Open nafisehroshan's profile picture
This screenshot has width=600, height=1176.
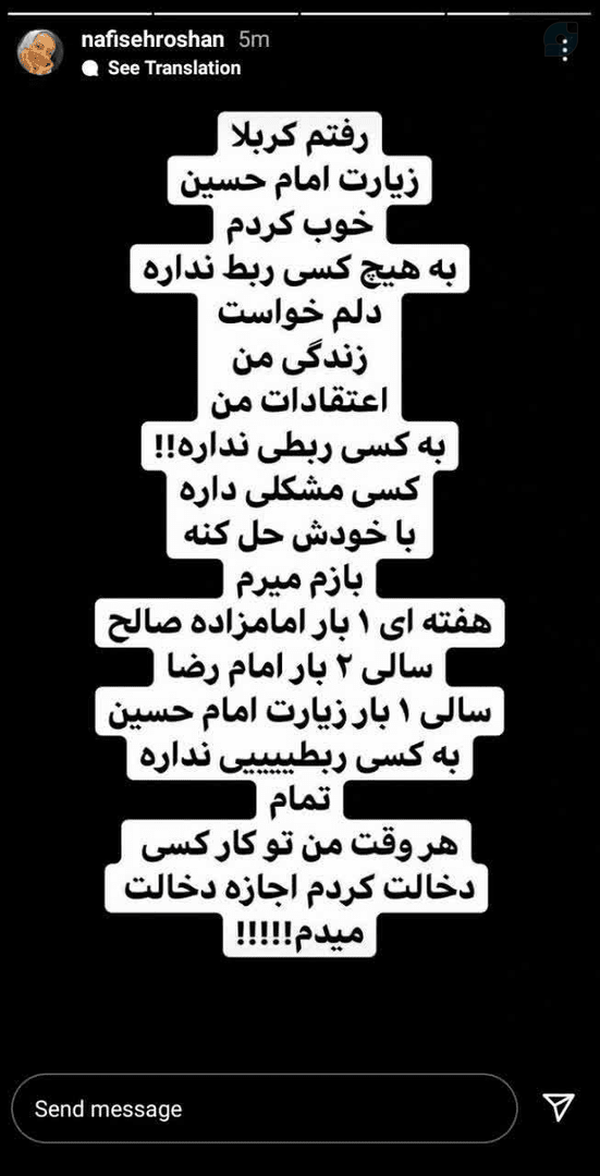40,52
